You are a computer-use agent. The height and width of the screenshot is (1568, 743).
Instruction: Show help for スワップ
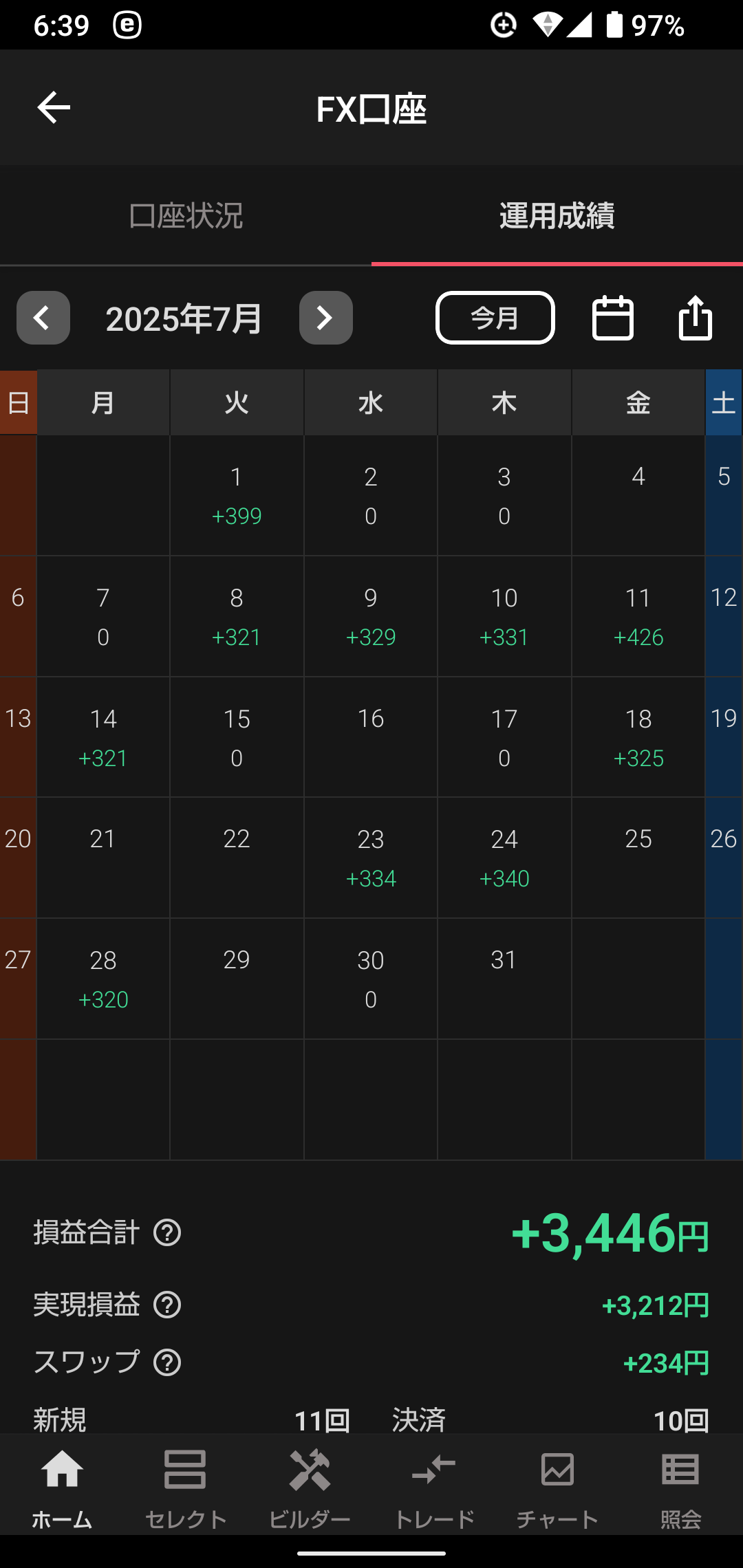point(167,1362)
